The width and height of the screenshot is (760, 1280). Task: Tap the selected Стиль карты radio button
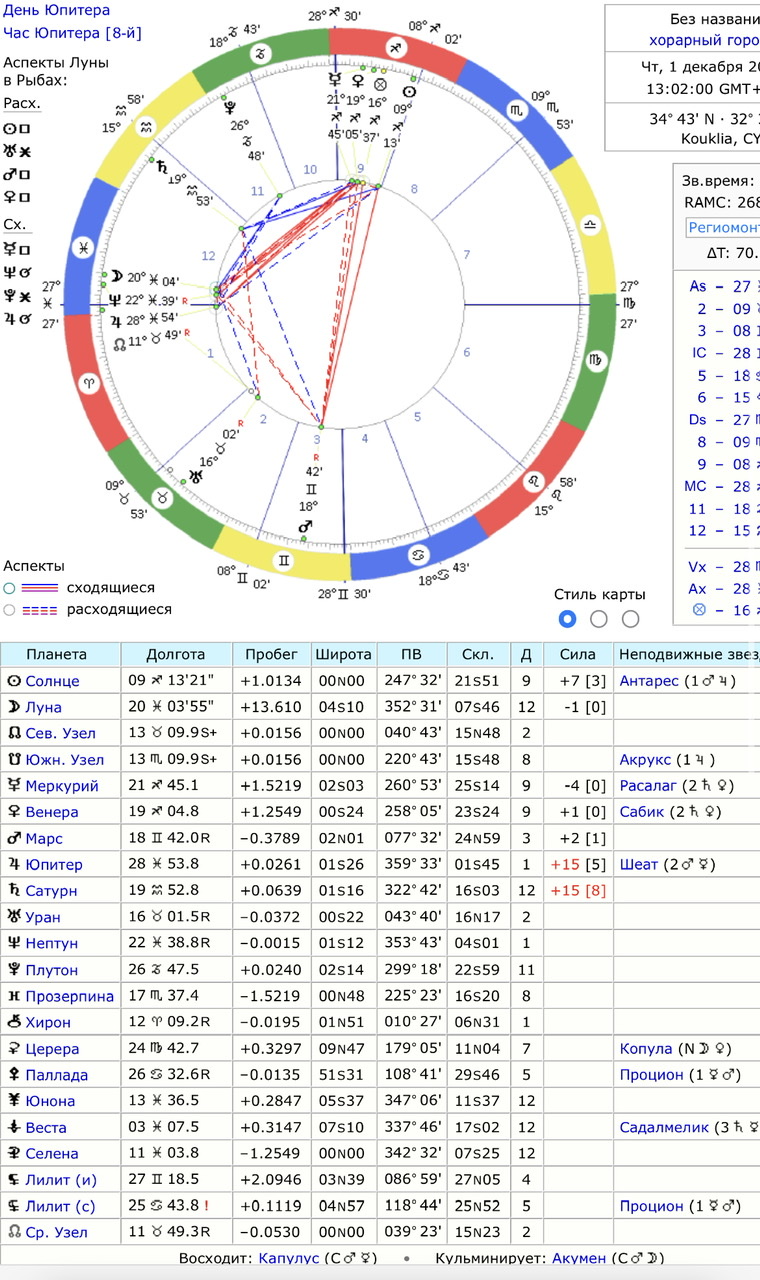[x=567, y=619]
